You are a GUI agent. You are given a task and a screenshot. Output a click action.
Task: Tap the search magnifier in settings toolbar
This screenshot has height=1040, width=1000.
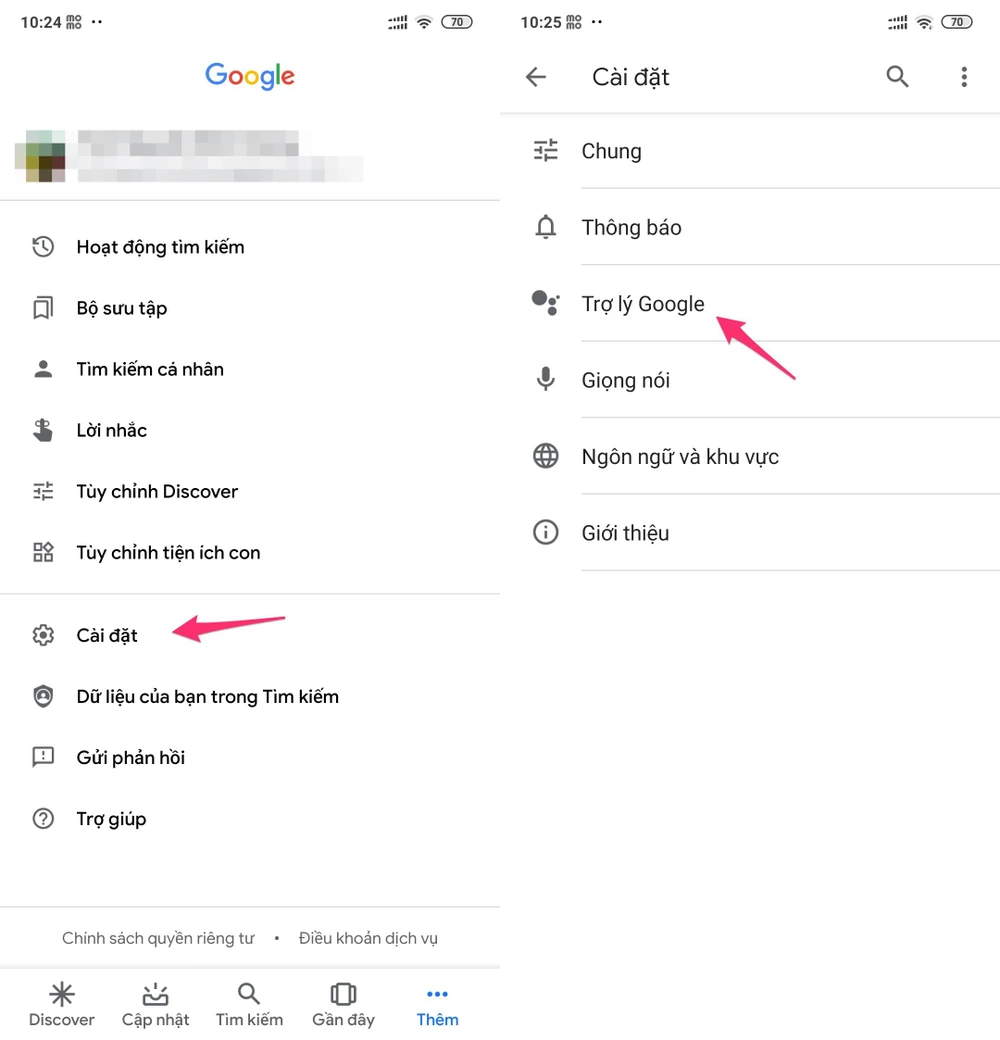click(897, 77)
